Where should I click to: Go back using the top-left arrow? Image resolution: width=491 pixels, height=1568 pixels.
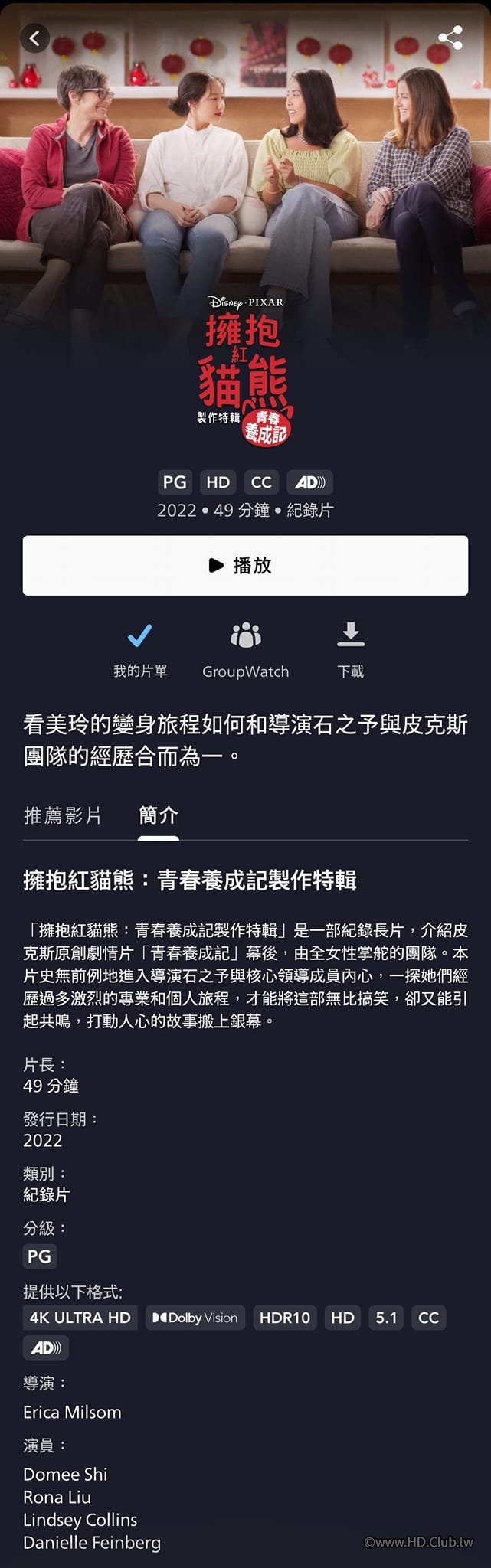coord(34,38)
